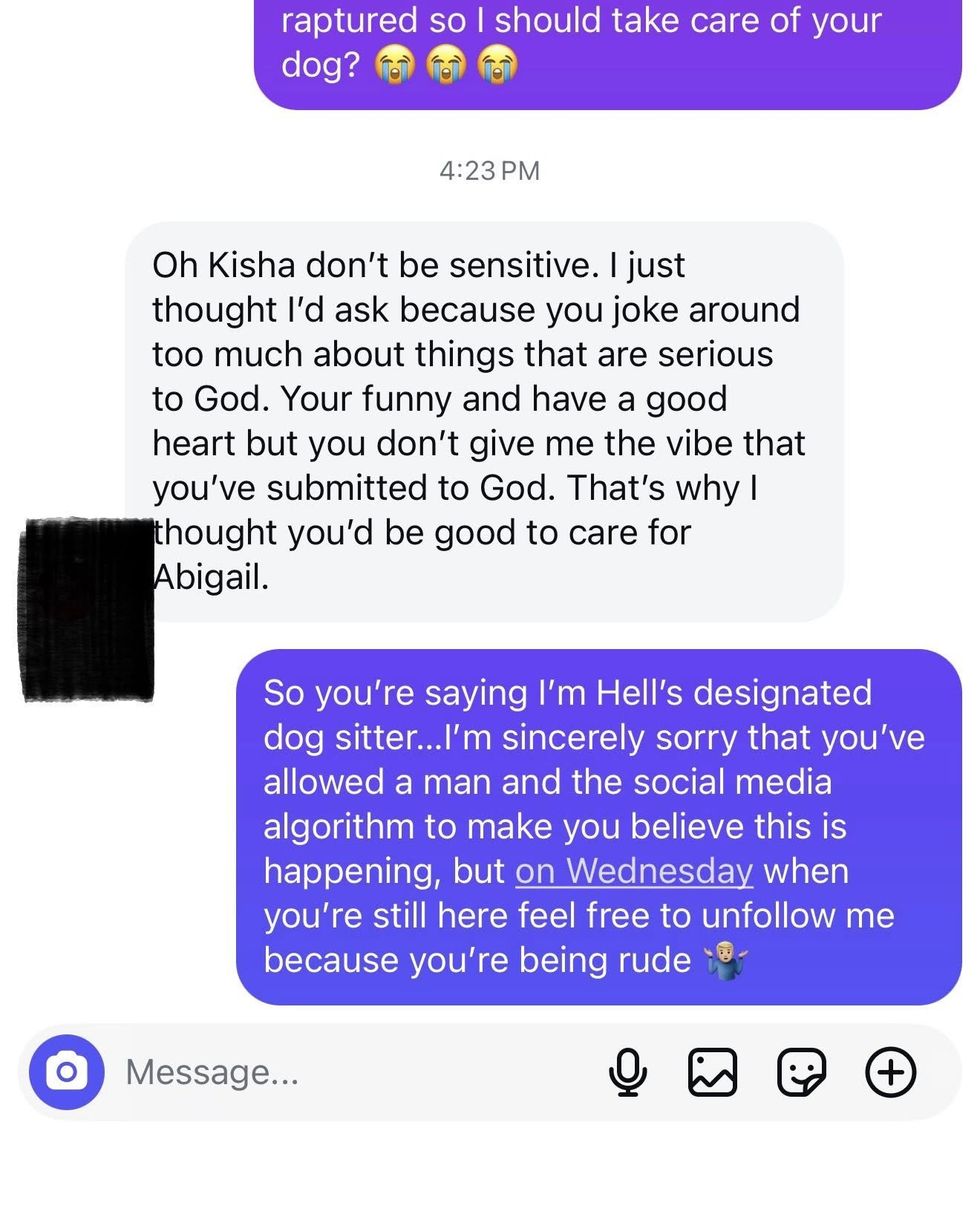Viewport: 980px width, 1215px height.
Task: Tap the underlined "on Wednesday" link
Action: [633, 871]
